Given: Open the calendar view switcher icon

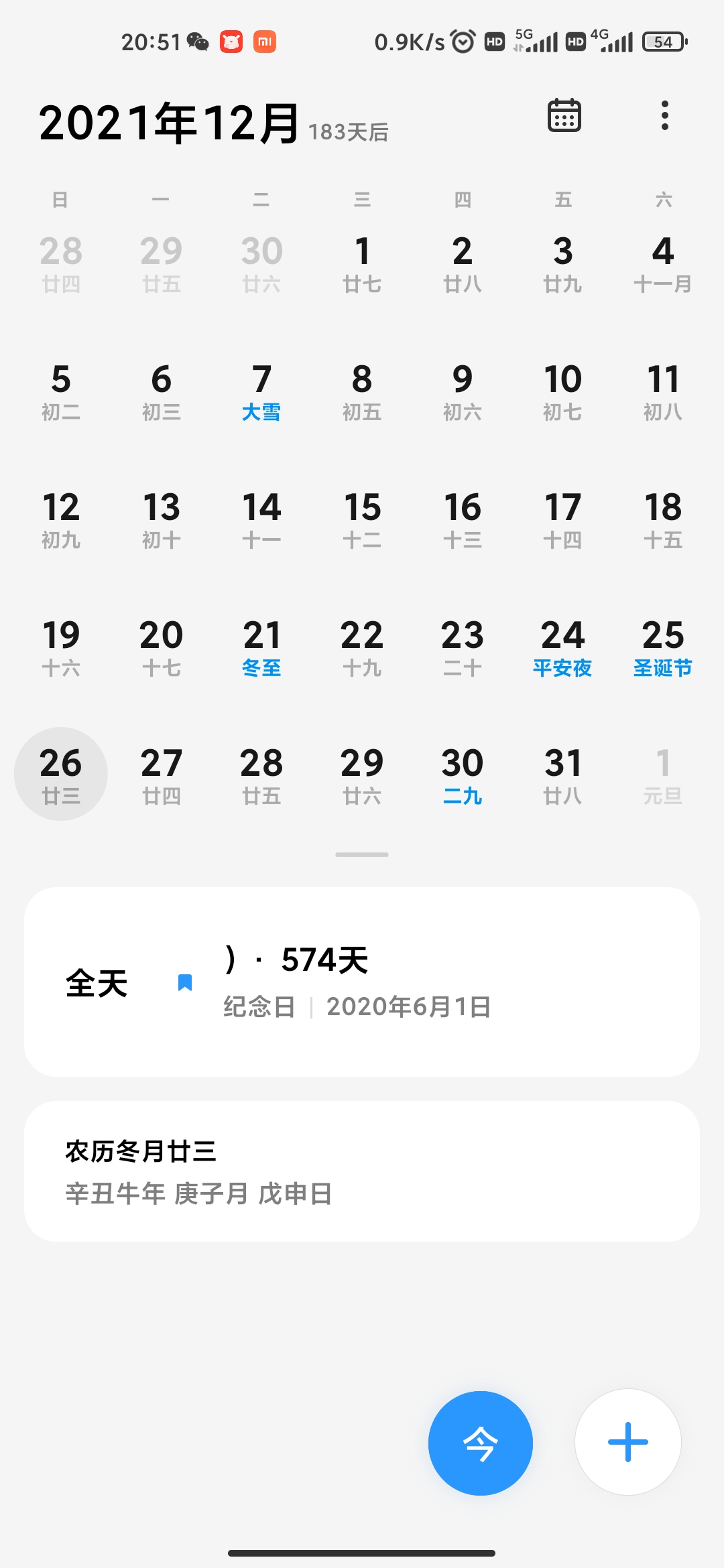Looking at the screenshot, I should click(564, 115).
